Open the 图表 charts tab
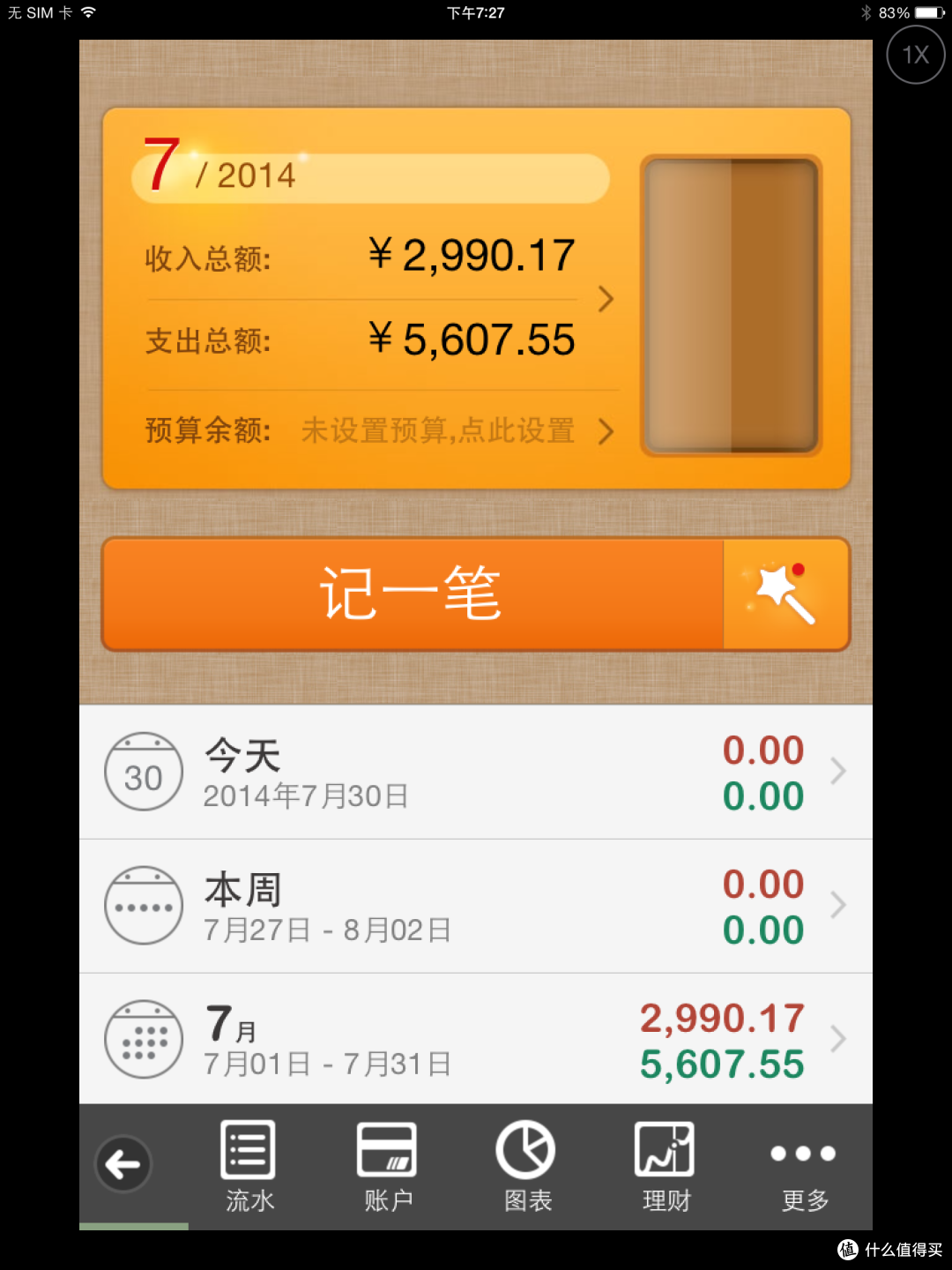This screenshot has width=952, height=1270. click(x=527, y=1166)
